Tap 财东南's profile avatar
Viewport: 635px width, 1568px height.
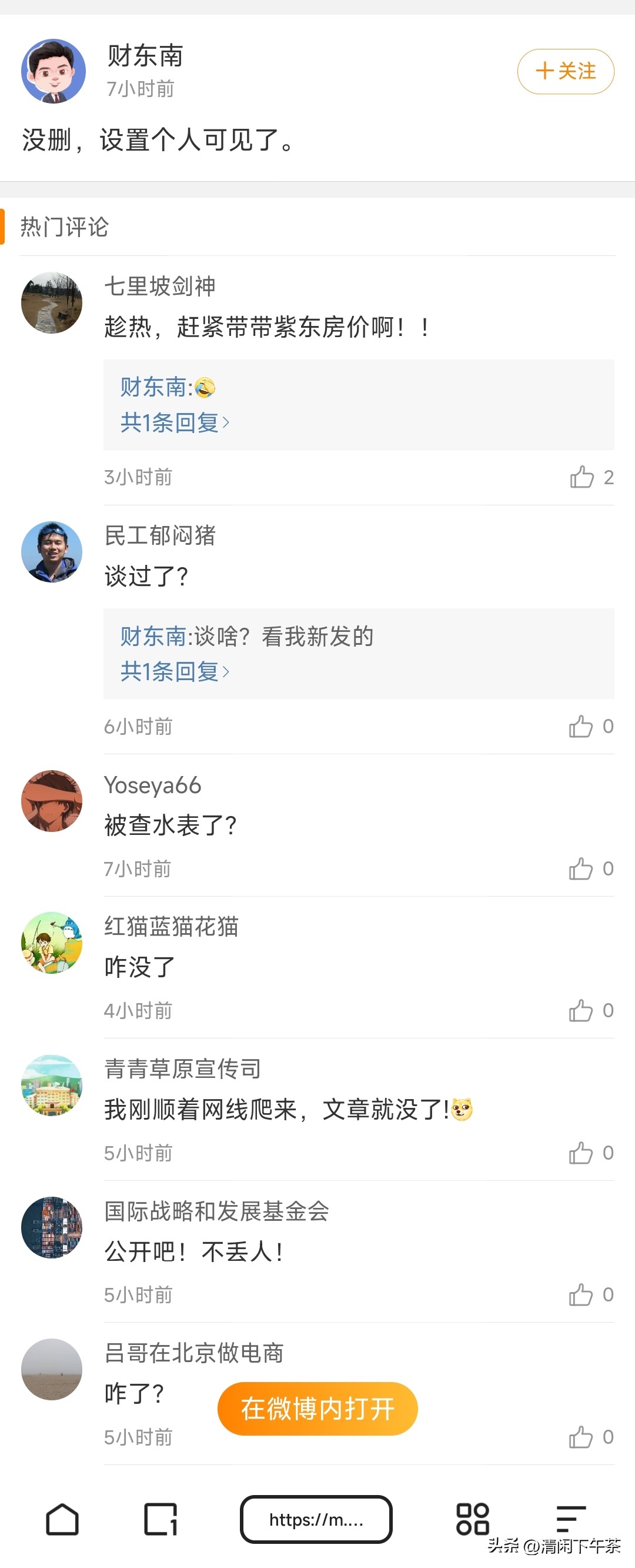click(x=53, y=70)
